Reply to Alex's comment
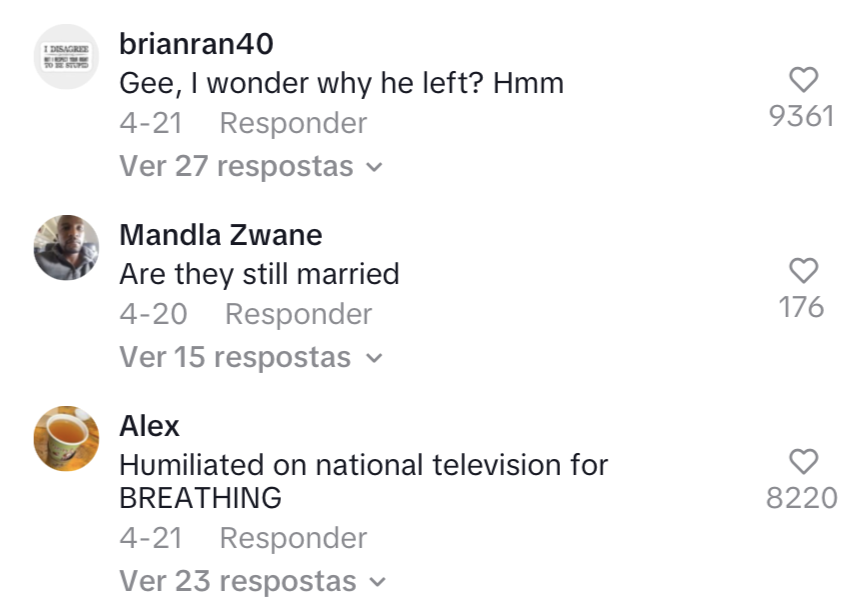 pyautogui.click(x=293, y=538)
